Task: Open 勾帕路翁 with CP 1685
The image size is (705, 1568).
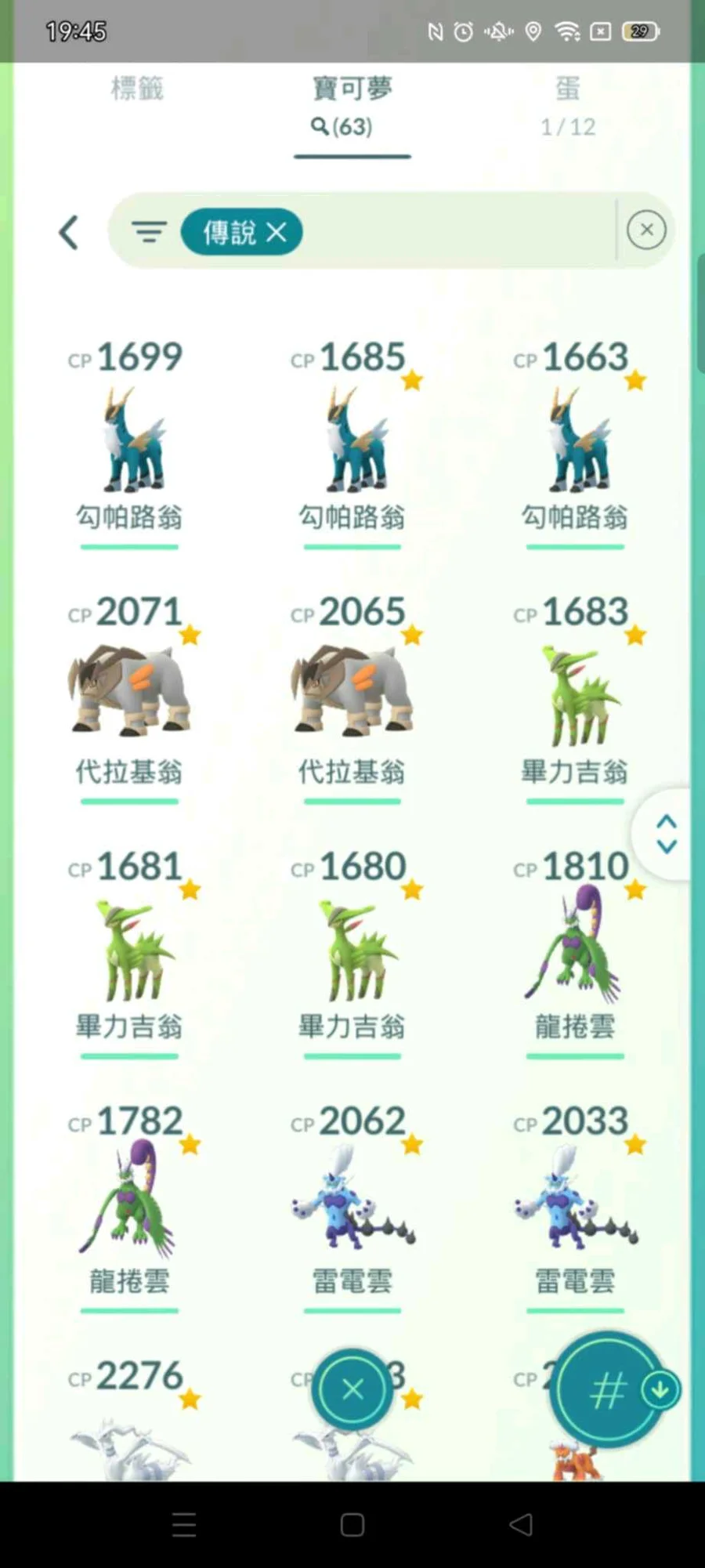Action: tap(352, 443)
